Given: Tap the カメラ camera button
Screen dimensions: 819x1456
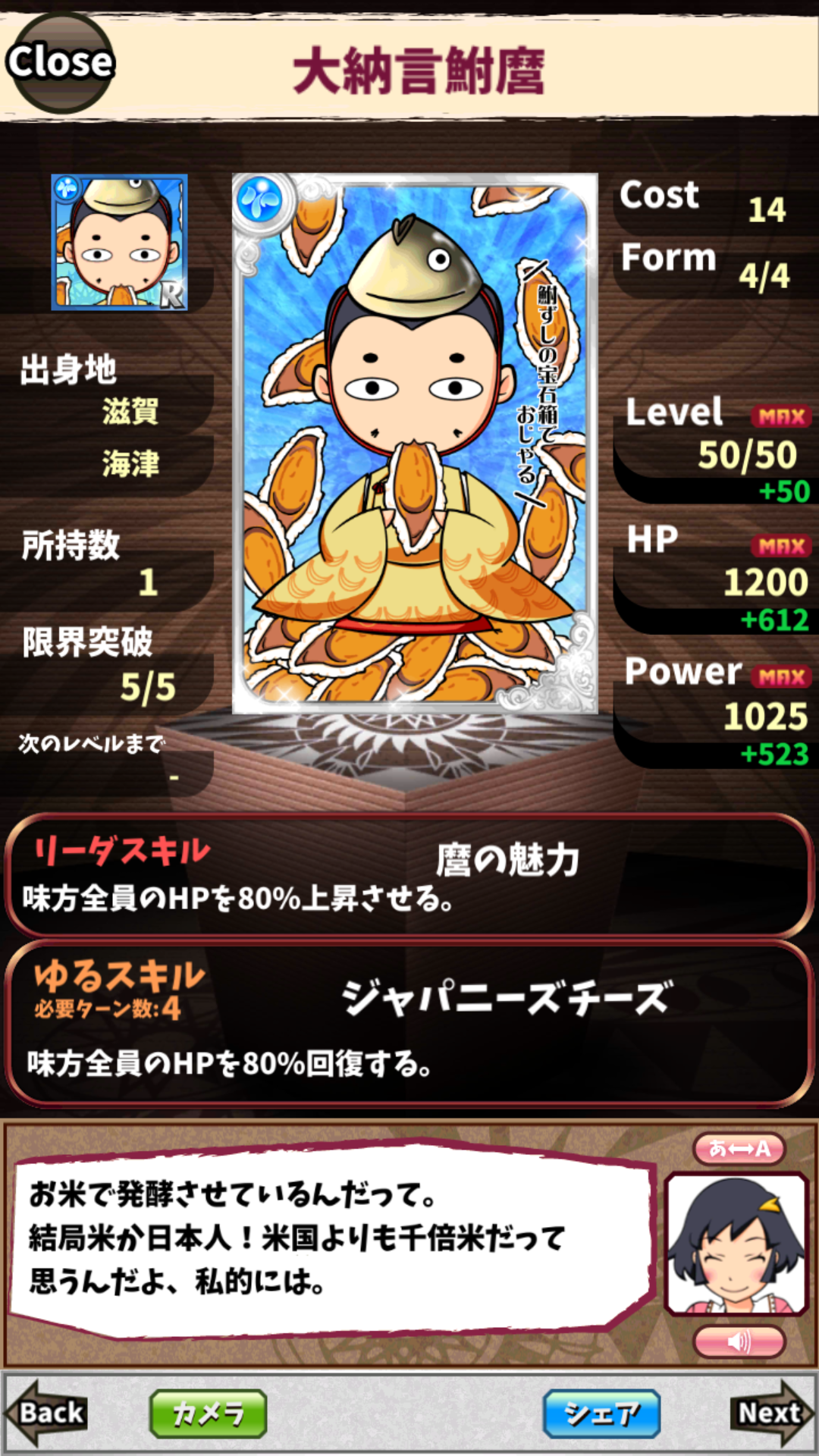Looking at the screenshot, I should click(x=209, y=1414).
